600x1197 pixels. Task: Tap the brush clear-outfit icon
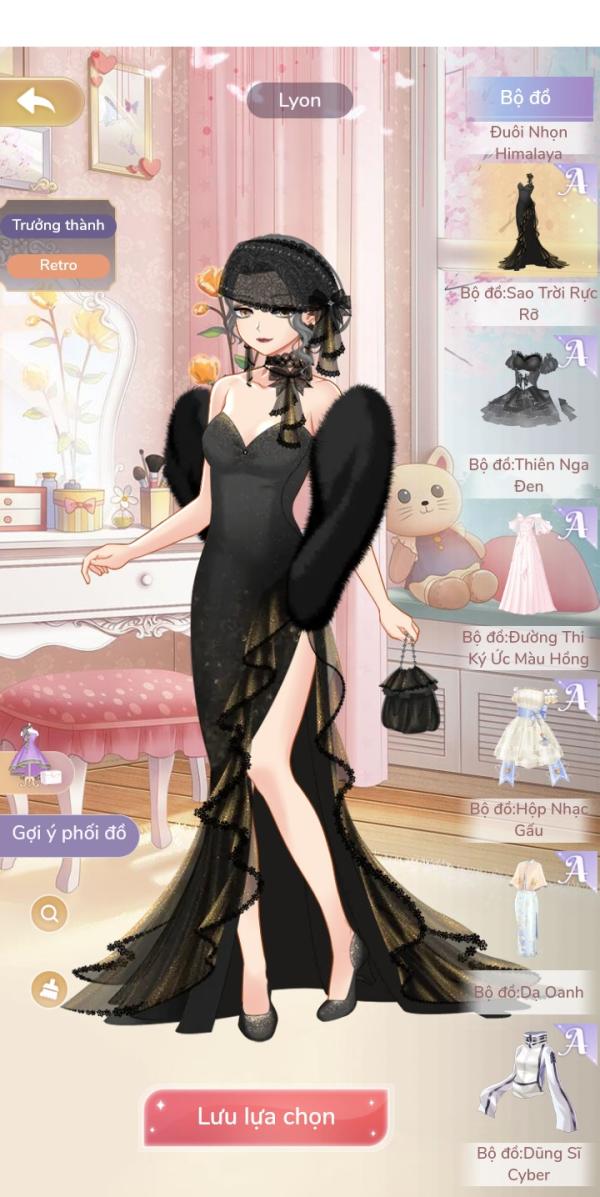click(x=50, y=989)
